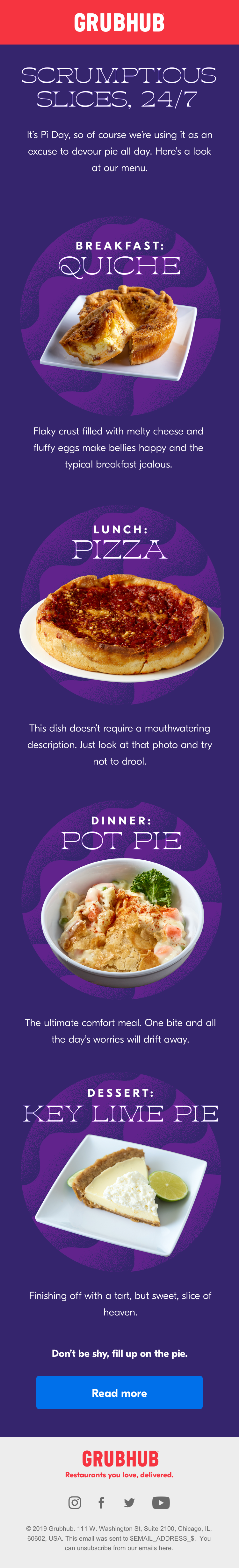Open Grubhub's Instagram page
This screenshot has width=239, height=1568.
coord(74,1503)
